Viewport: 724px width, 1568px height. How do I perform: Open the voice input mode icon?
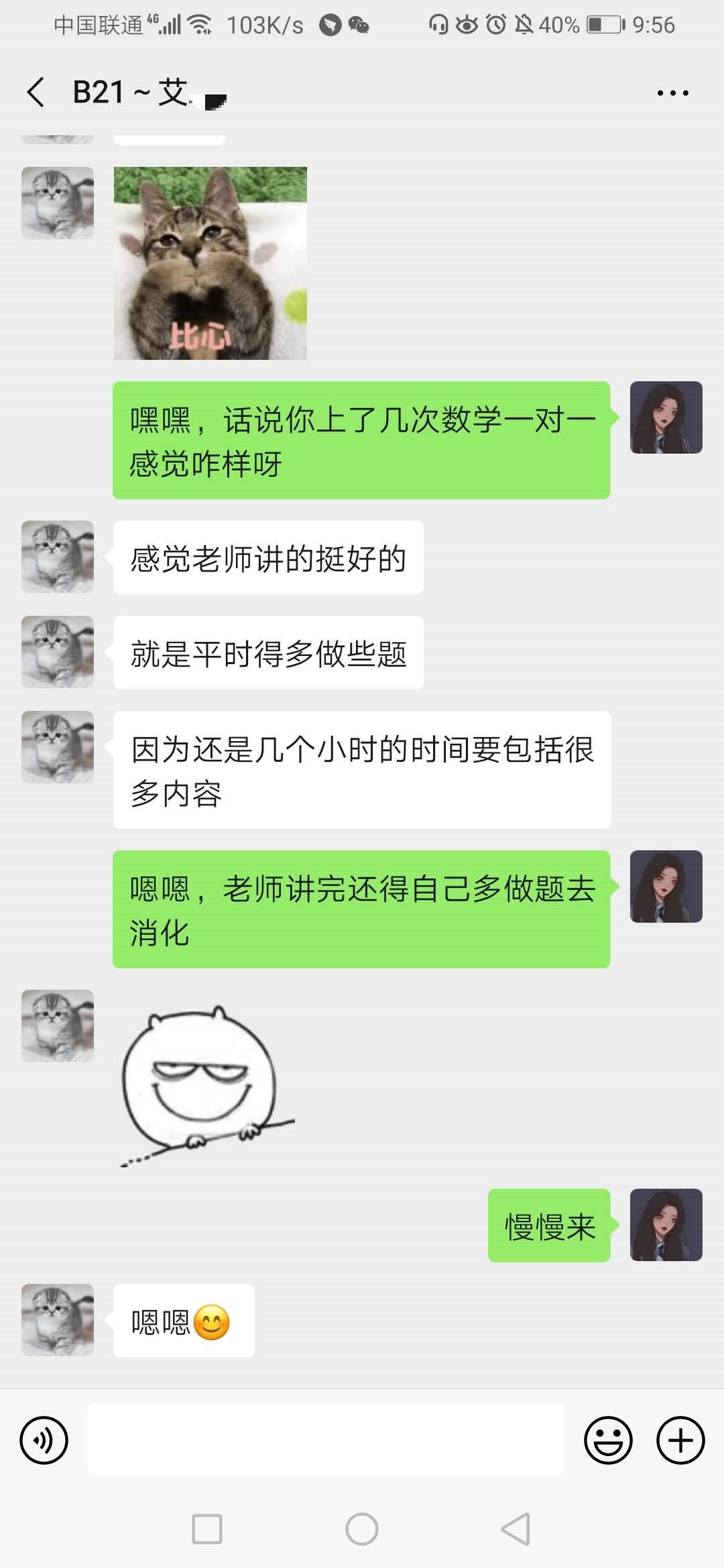point(42,1438)
